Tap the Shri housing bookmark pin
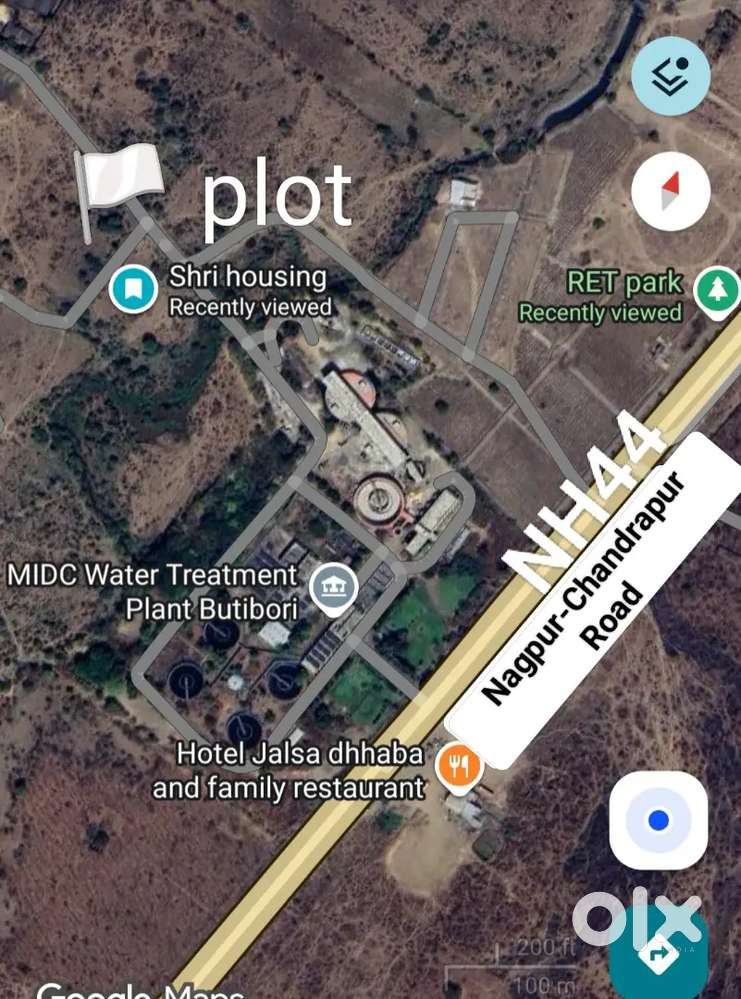 pos(133,288)
